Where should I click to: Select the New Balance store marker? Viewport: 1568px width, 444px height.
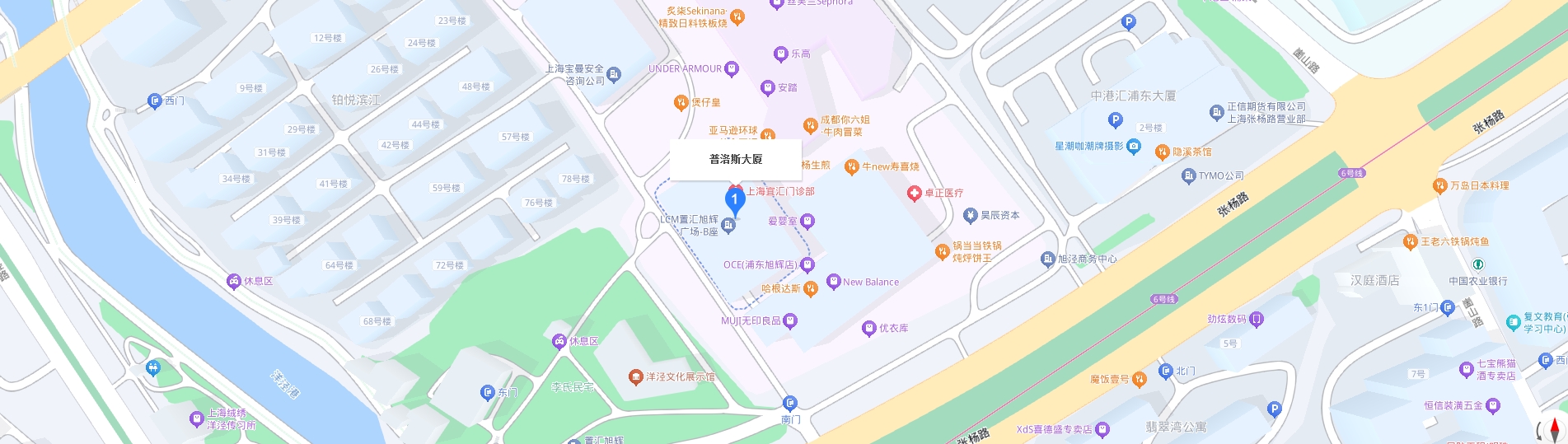click(x=833, y=282)
